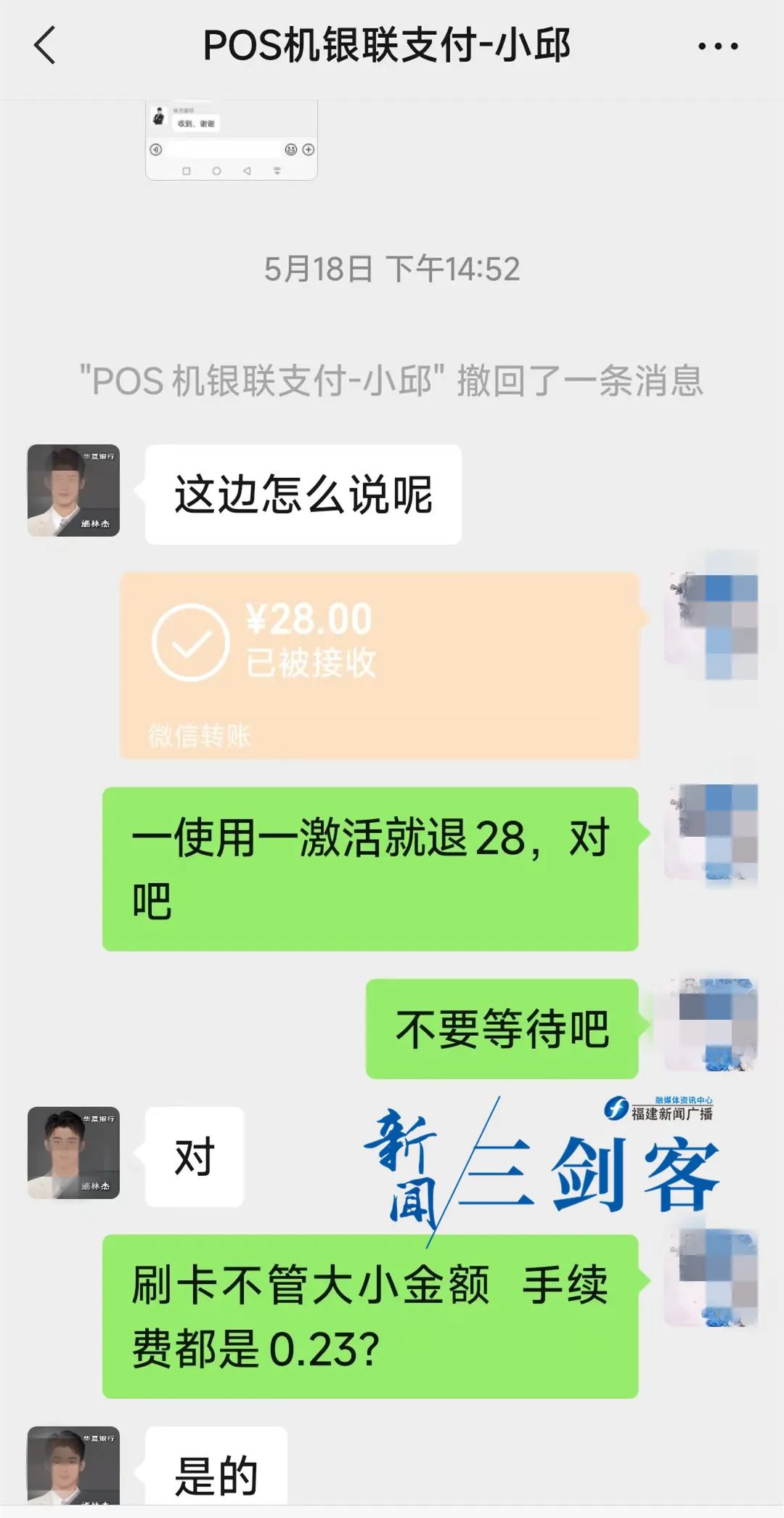Open own avatar beside 不要等待吧 message

click(711, 1026)
